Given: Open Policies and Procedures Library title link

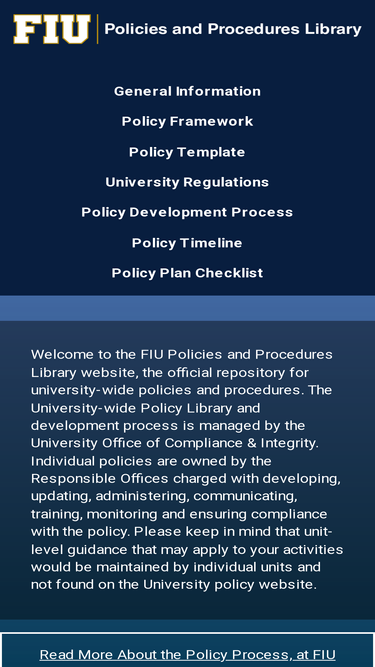Looking at the screenshot, I should click(233, 29).
